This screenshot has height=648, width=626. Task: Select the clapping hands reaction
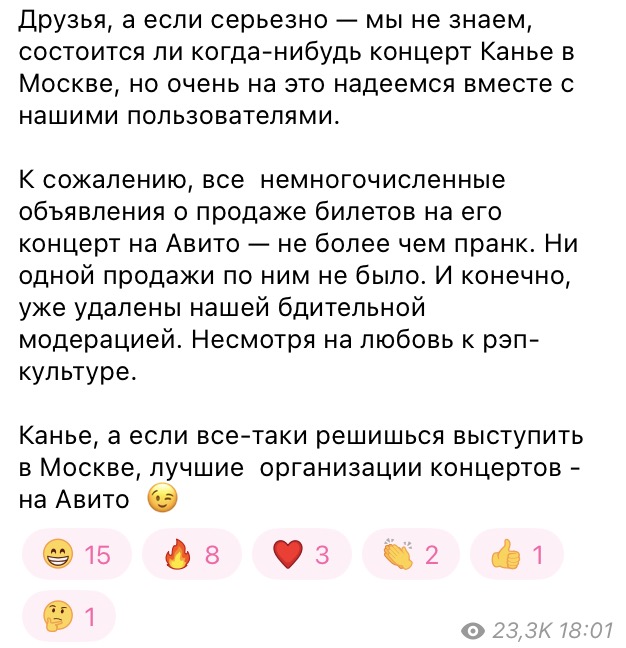(410, 556)
